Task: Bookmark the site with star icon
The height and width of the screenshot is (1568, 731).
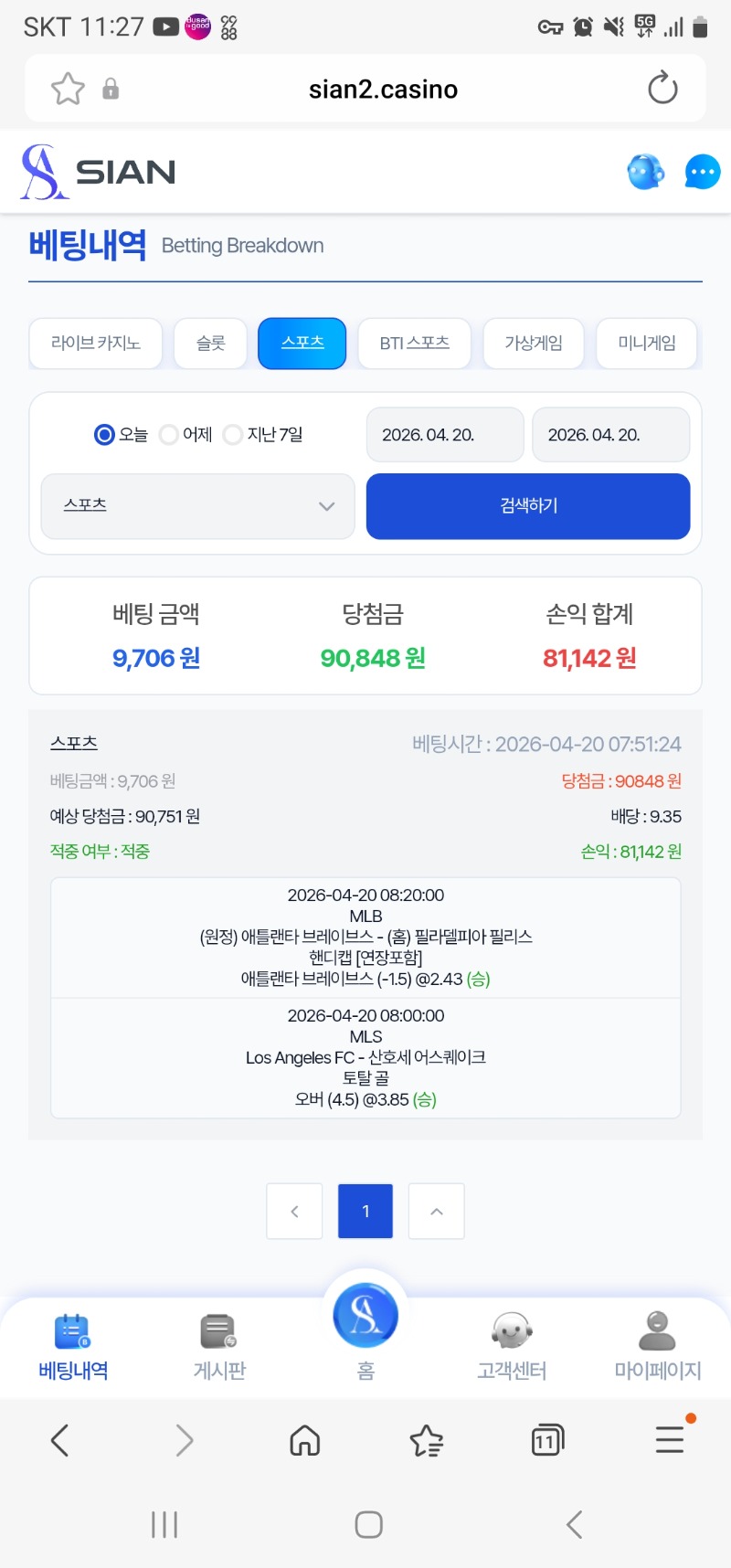Action: tap(68, 89)
